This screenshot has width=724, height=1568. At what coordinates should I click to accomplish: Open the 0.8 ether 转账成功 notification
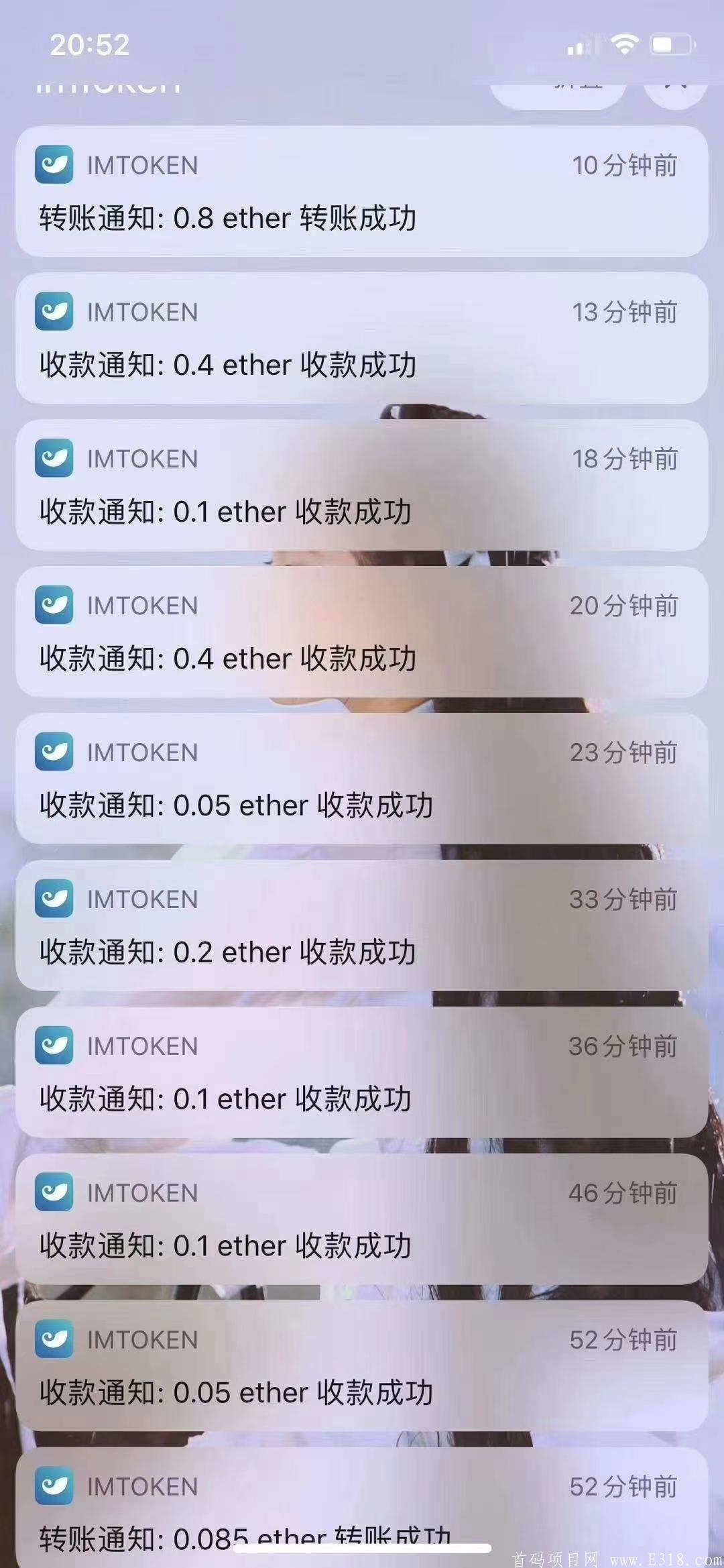click(362, 191)
